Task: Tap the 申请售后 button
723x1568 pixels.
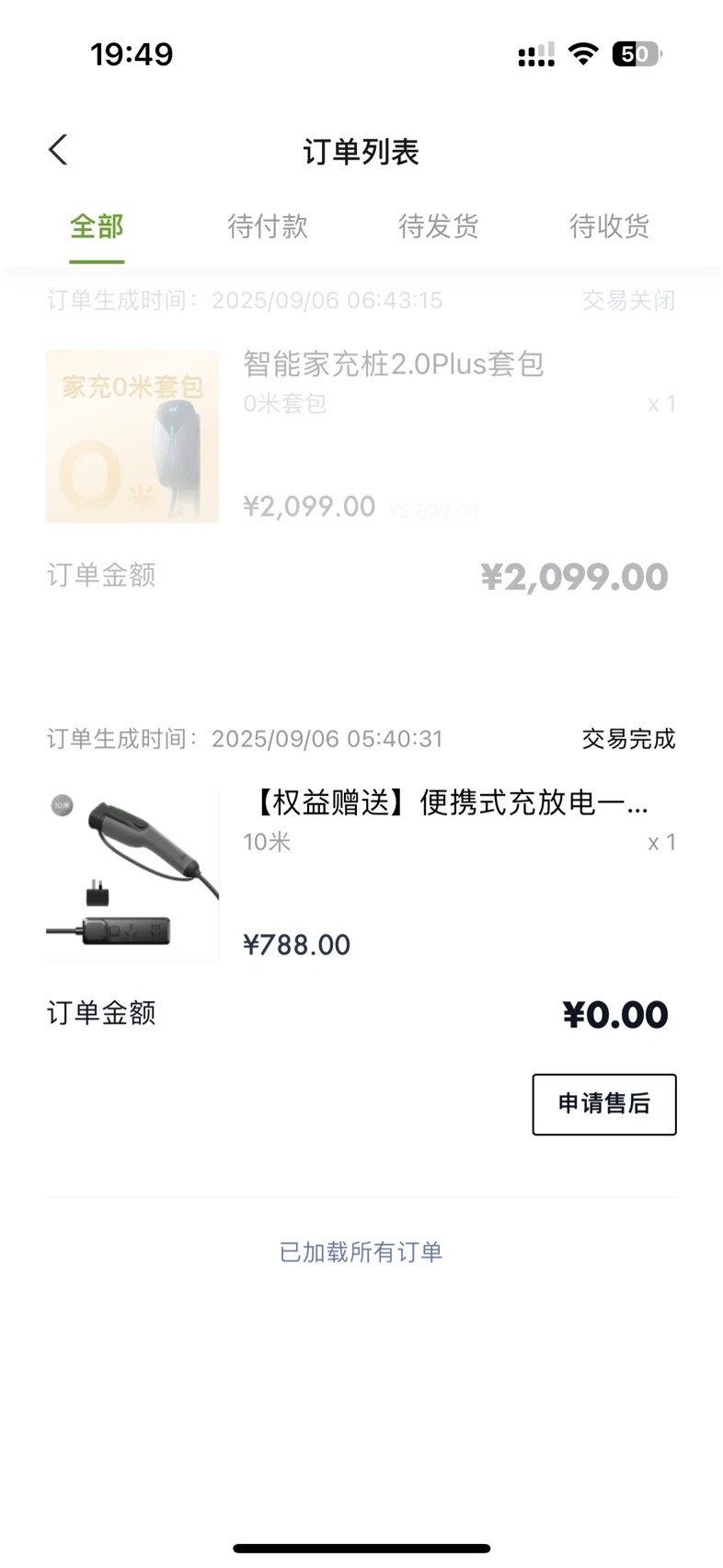Action: tap(603, 1103)
